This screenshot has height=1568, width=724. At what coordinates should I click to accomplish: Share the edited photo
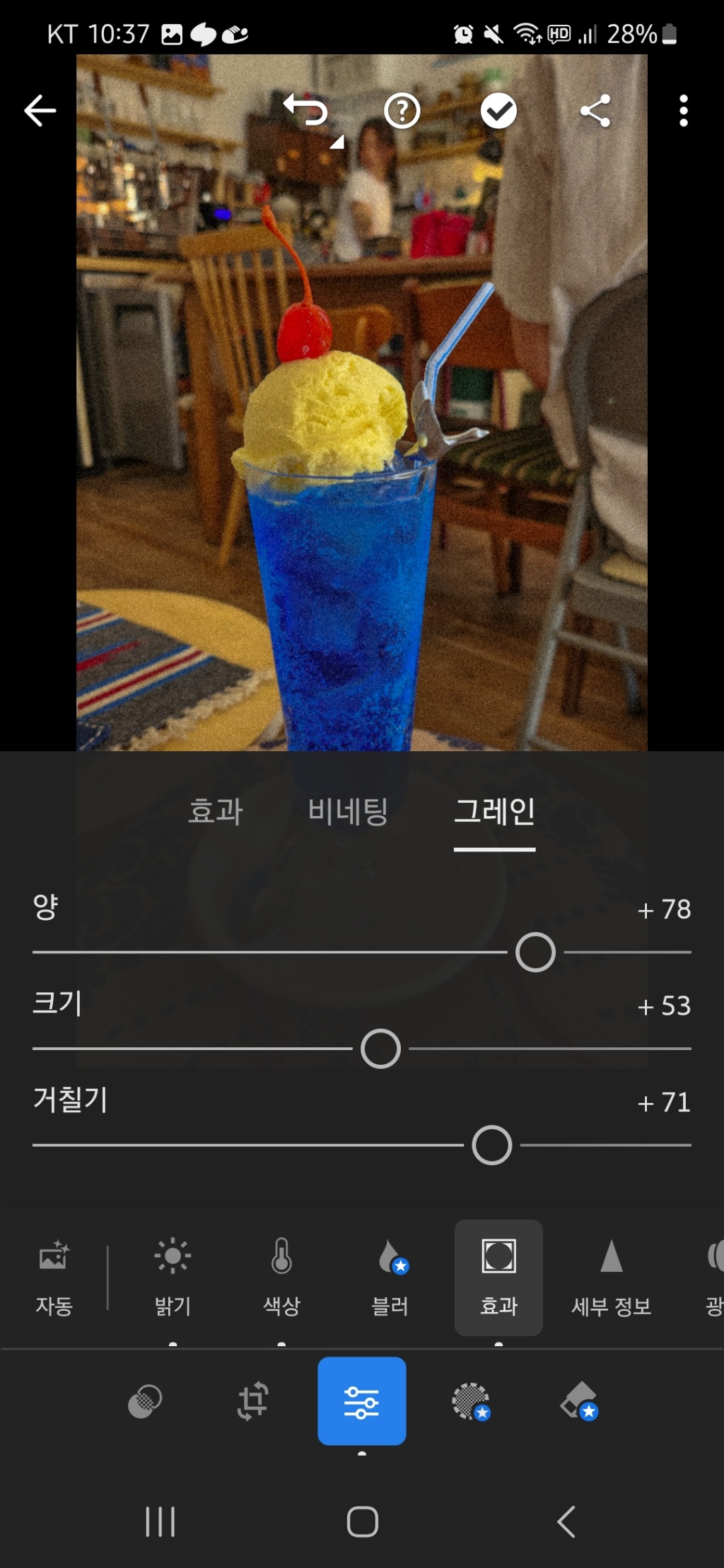[x=595, y=111]
